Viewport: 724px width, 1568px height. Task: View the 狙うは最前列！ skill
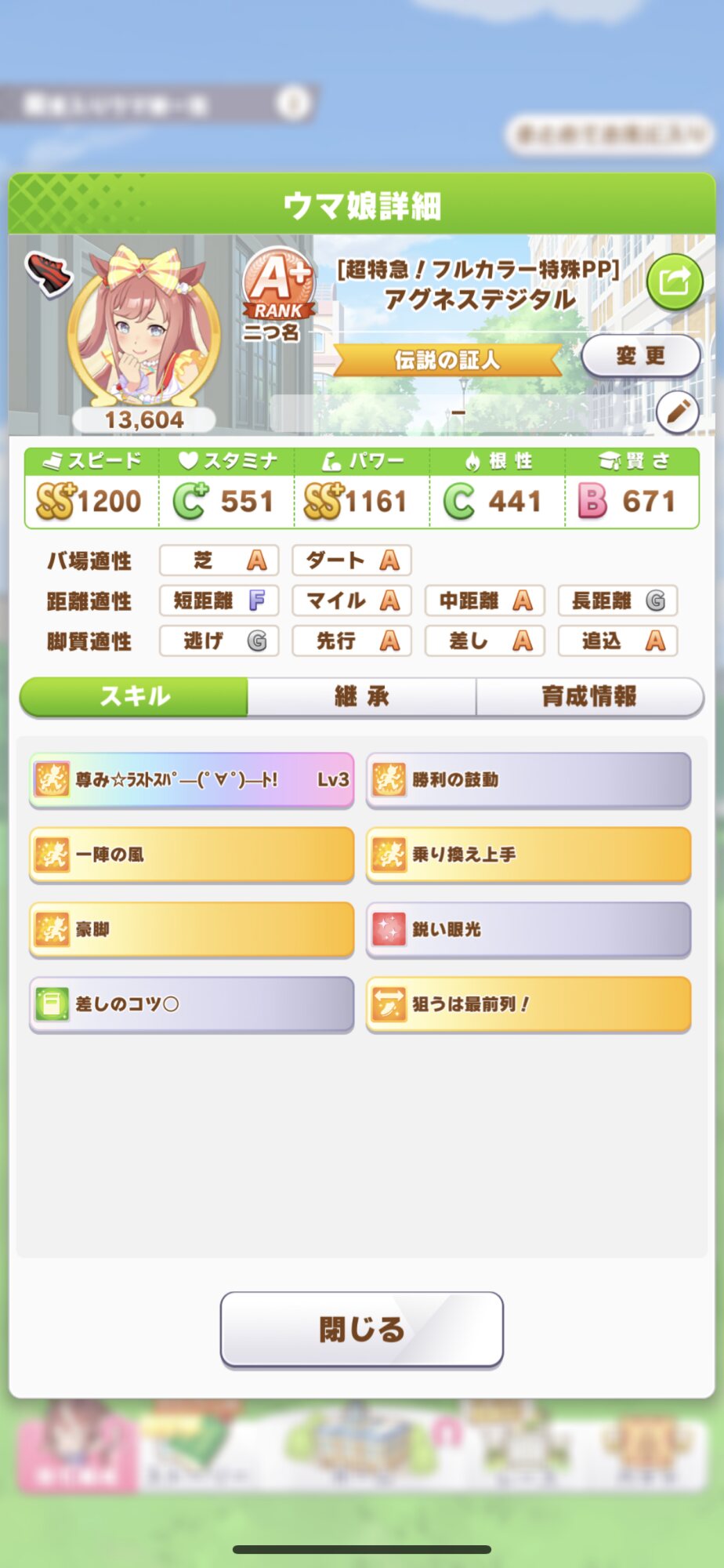pos(528,1004)
